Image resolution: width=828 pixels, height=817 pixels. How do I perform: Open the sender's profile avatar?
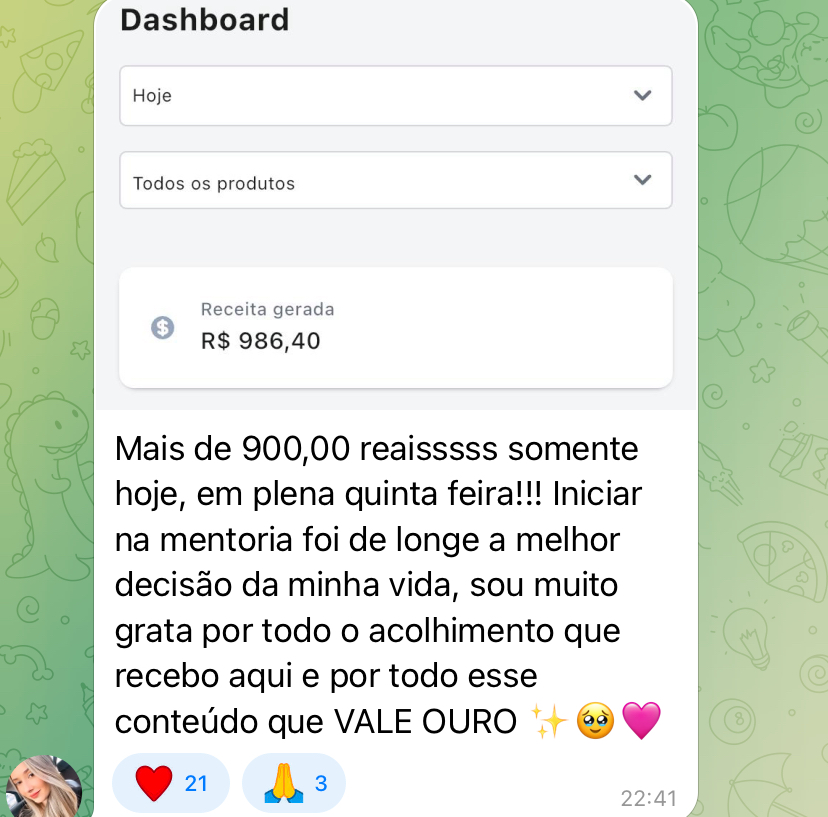pos(42,787)
